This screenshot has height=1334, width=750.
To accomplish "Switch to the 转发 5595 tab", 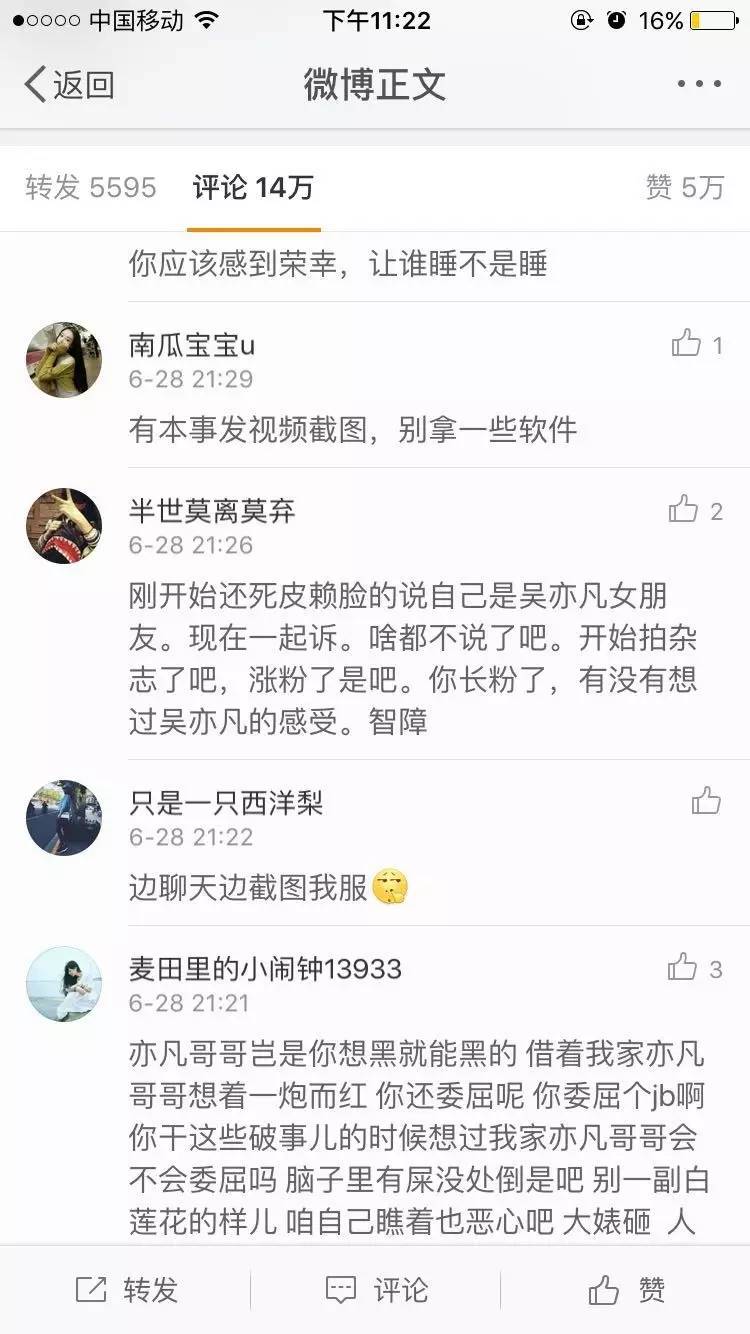I will pos(91,187).
